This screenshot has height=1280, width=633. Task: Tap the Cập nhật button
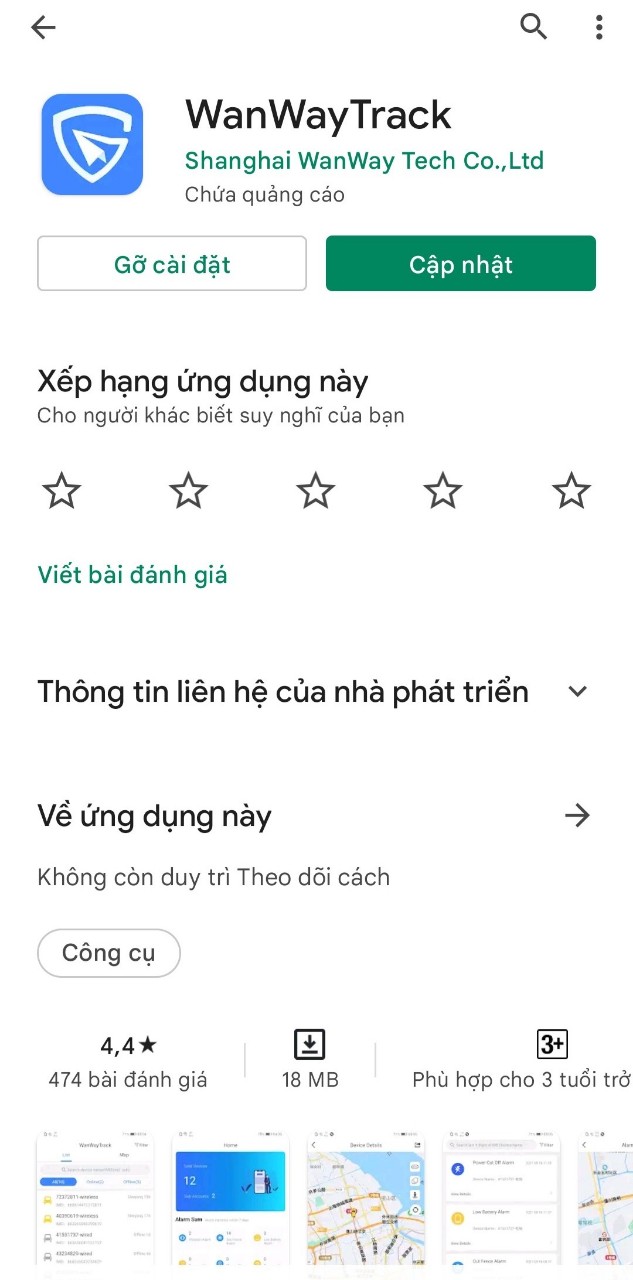pos(461,264)
